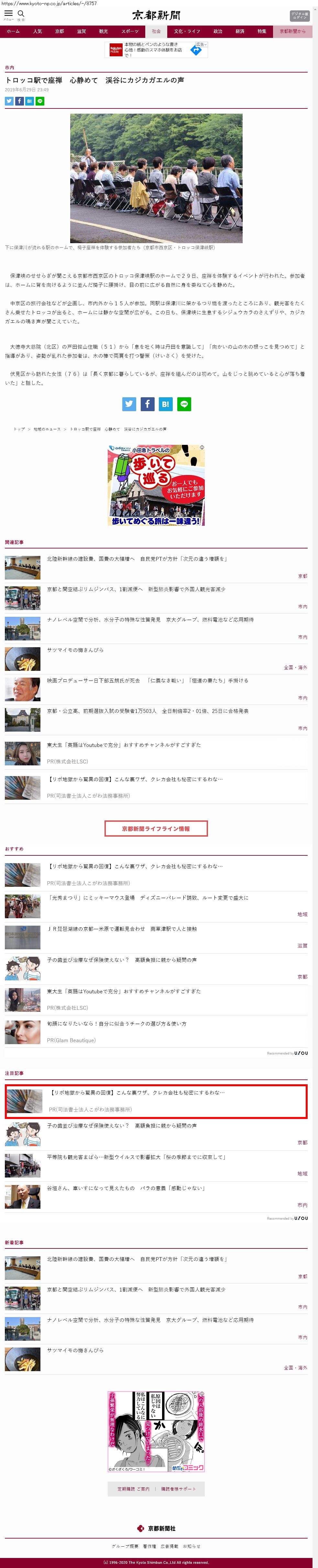Image resolution: width=318 pixels, height=1568 pixels.
Task: Read the 平等院も観光客まばら article
Action: [136, 1157]
